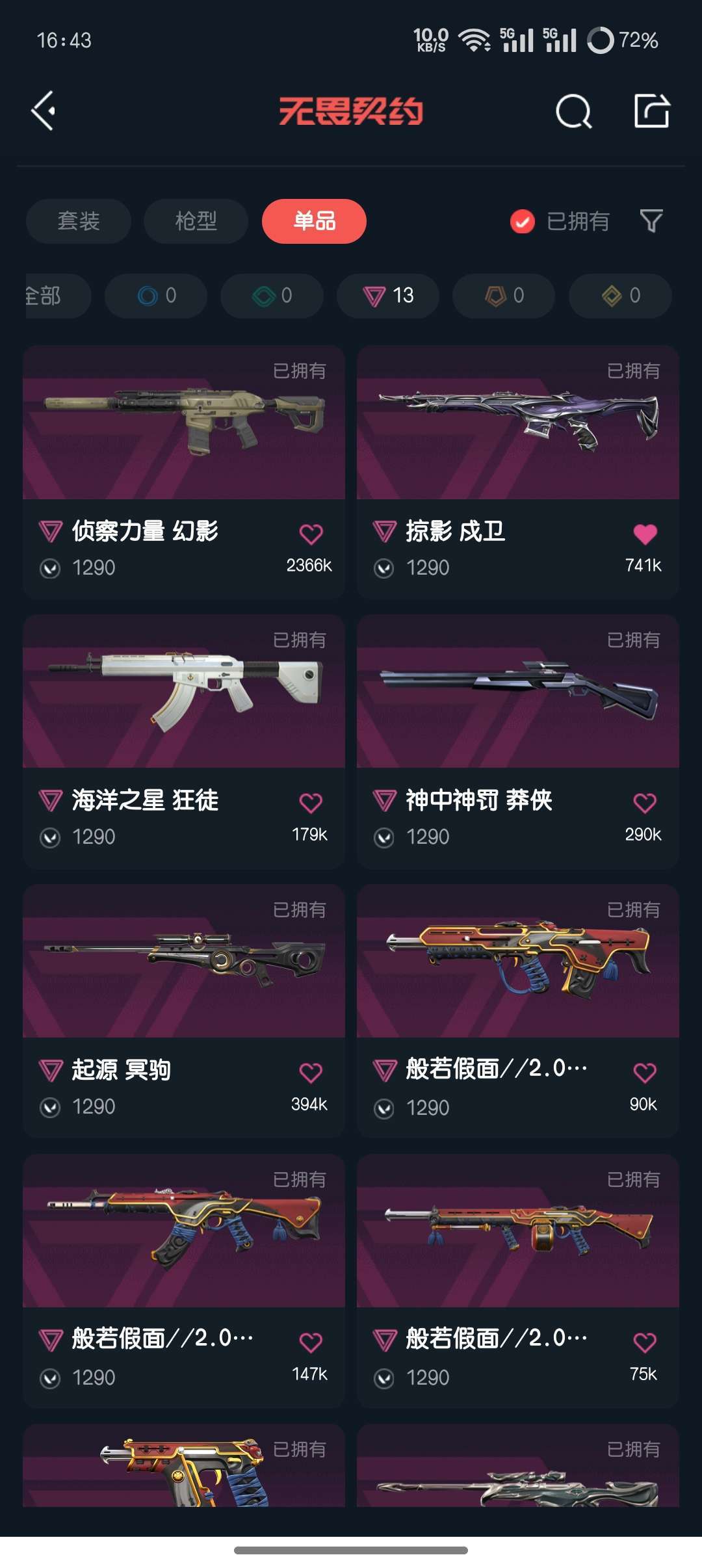Image resolution: width=702 pixels, height=1568 pixels.
Task: Open the filter options icon
Action: click(652, 222)
